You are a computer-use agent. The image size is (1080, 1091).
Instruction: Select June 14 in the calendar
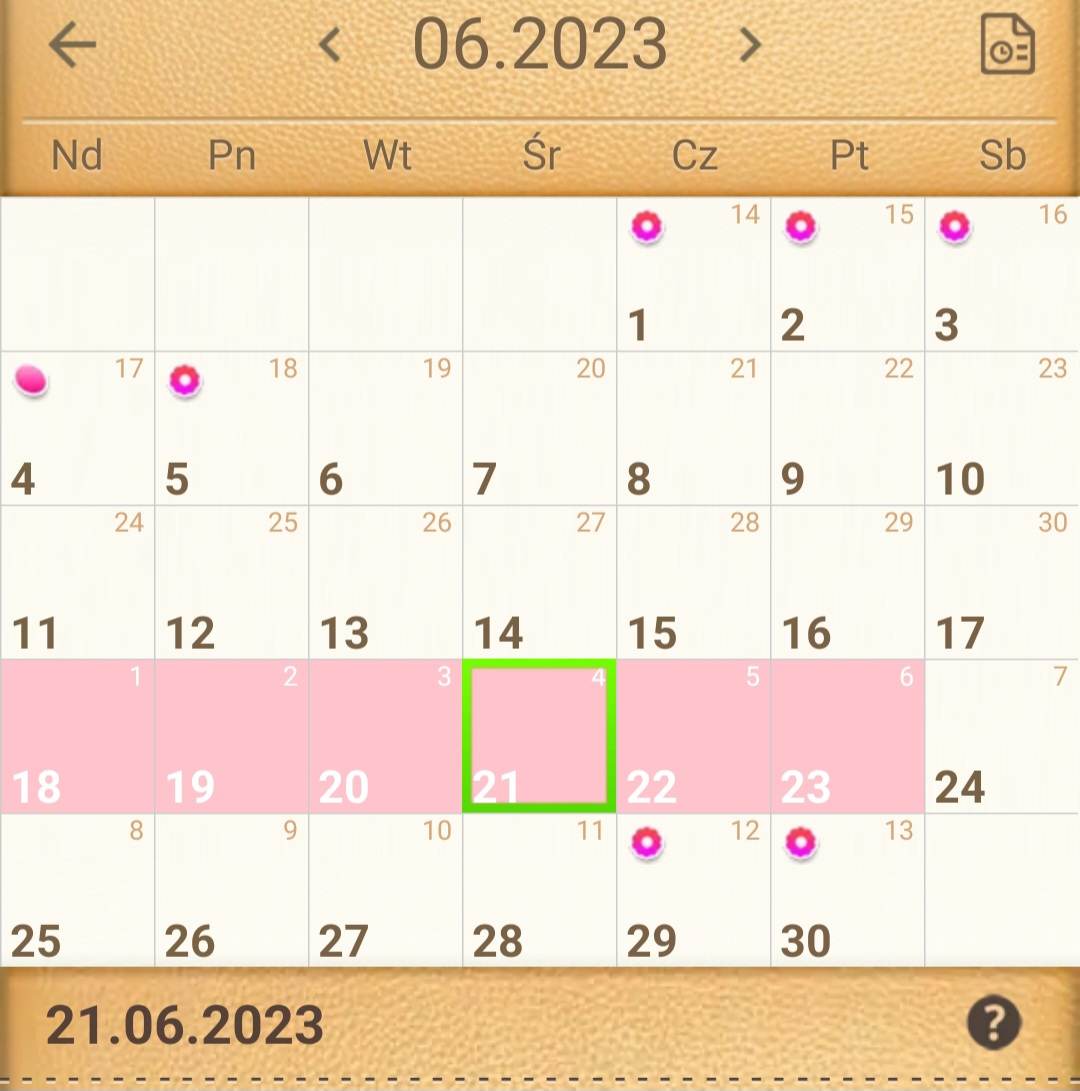pyautogui.click(x=539, y=582)
